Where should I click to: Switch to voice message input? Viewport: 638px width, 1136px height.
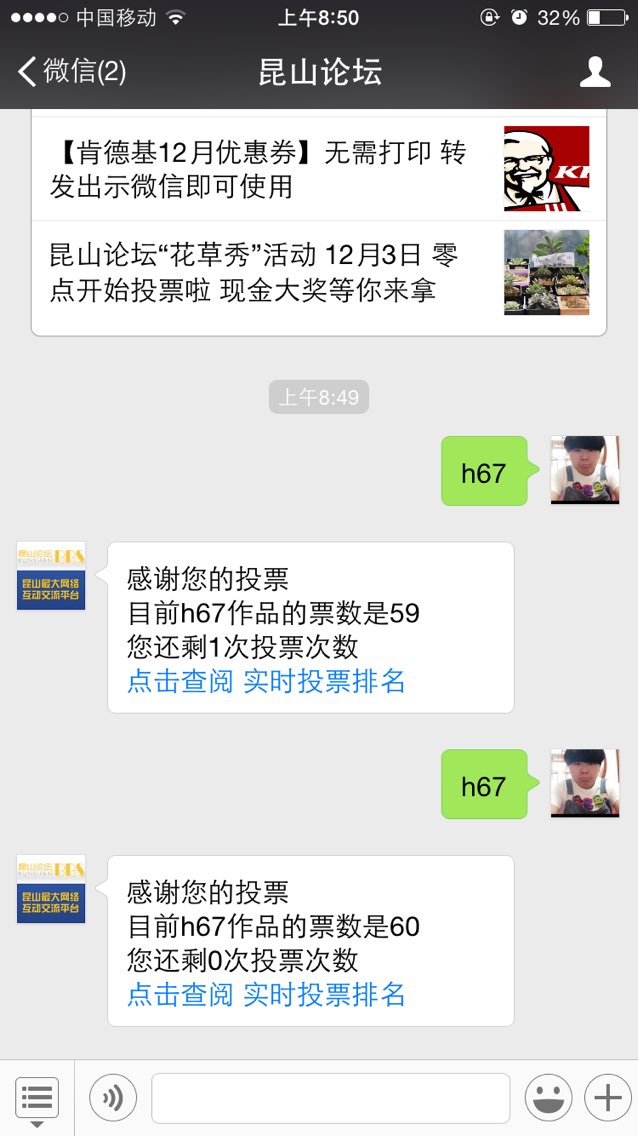coord(113,1098)
